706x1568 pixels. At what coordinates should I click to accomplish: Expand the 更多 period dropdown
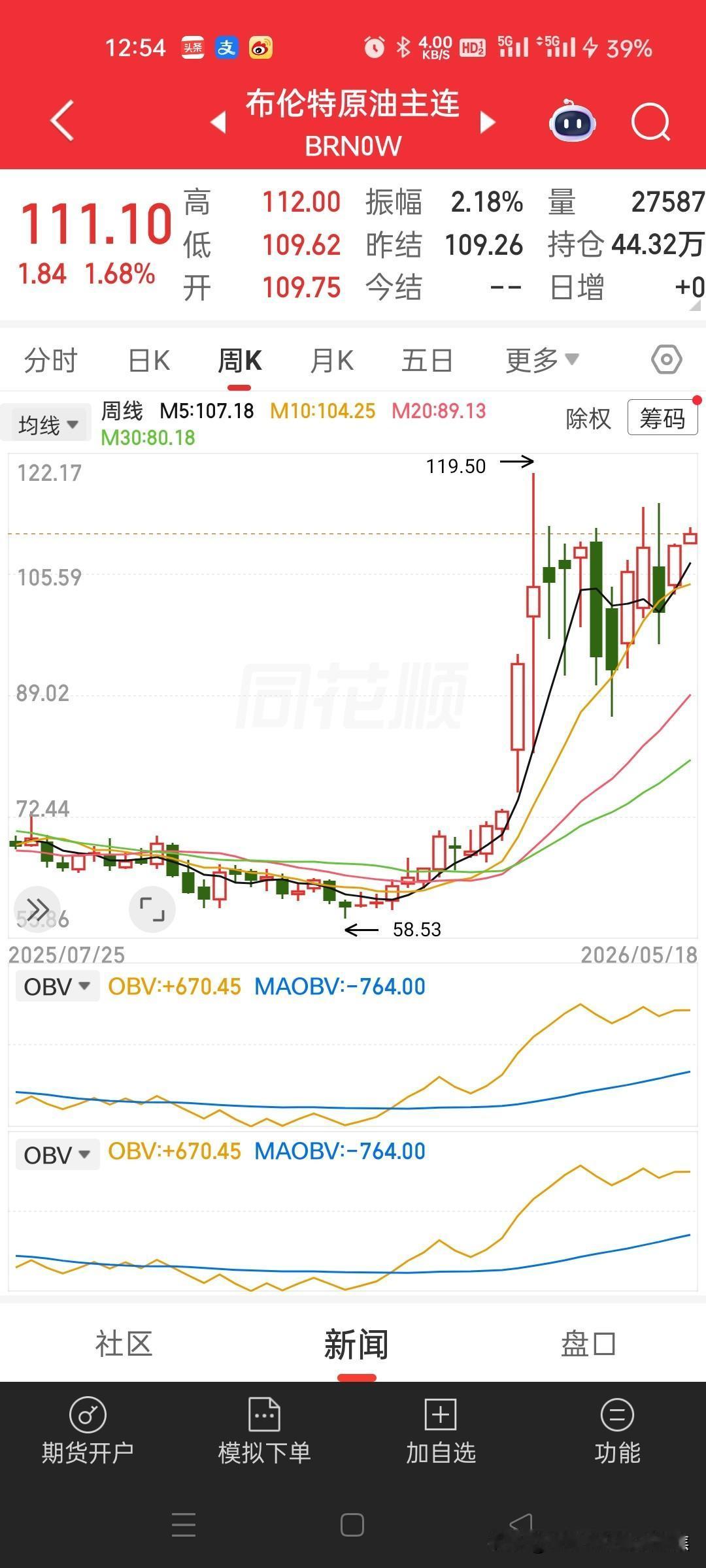coord(542,360)
